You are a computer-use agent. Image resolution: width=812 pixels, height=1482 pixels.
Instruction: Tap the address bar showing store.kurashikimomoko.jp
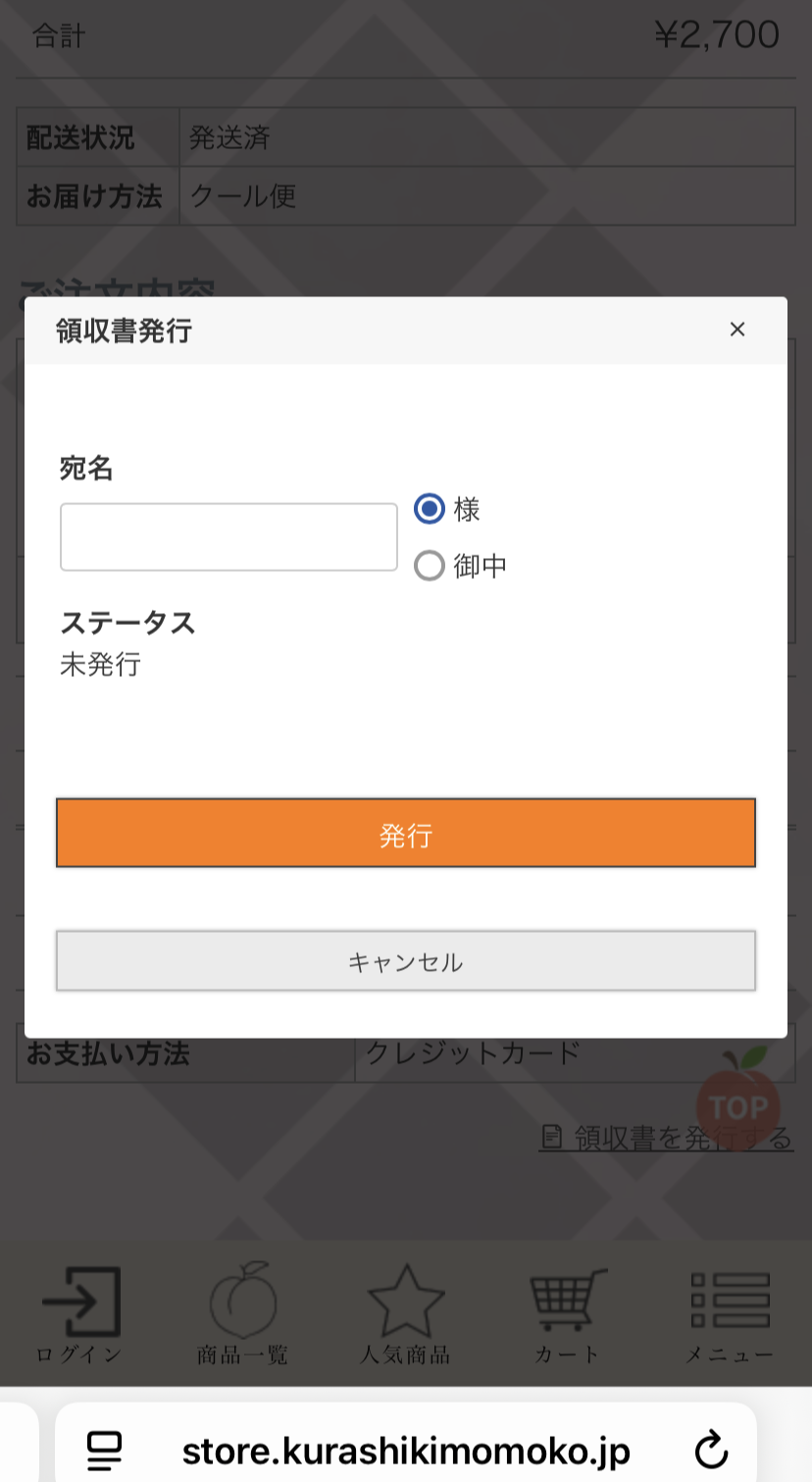click(406, 1447)
